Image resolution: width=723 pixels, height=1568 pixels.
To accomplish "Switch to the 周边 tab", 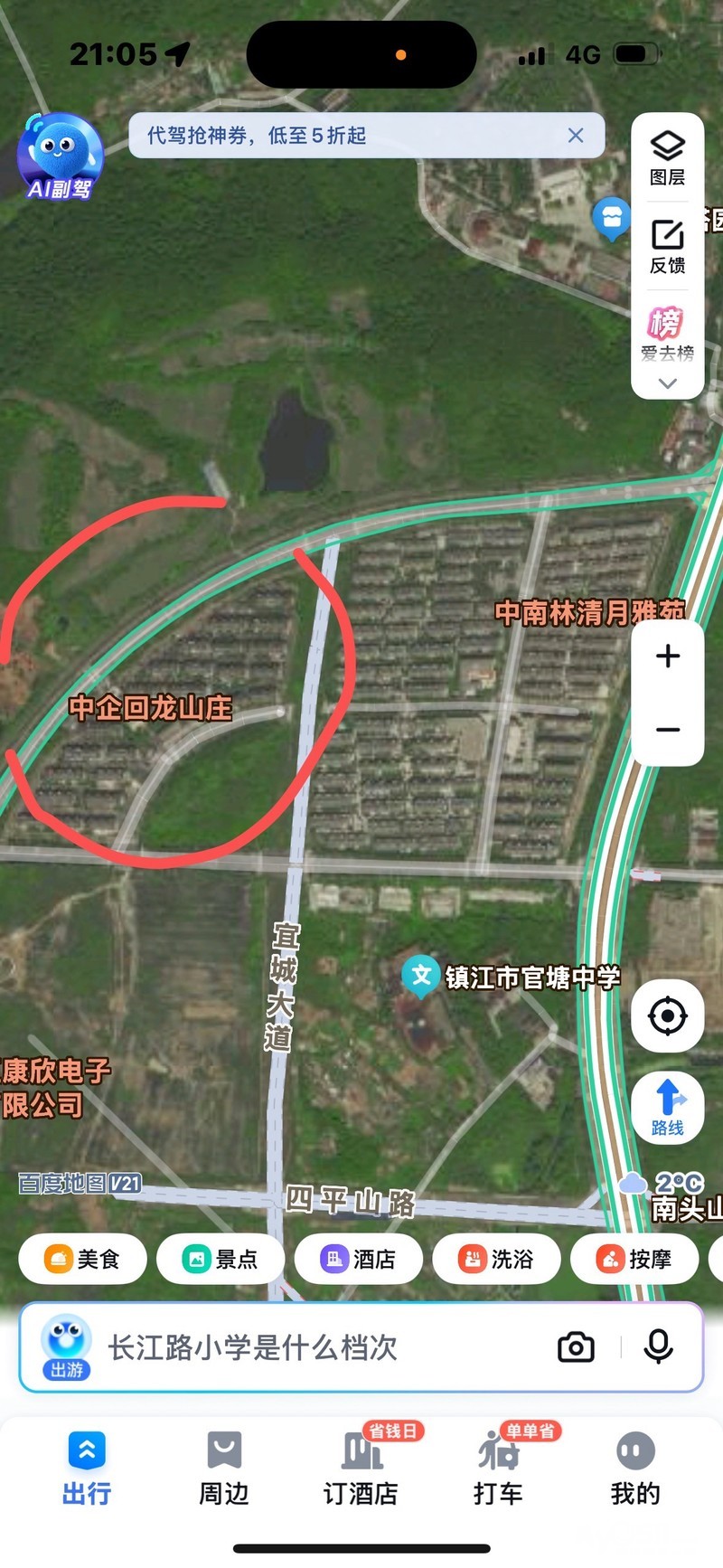I will (x=223, y=1469).
